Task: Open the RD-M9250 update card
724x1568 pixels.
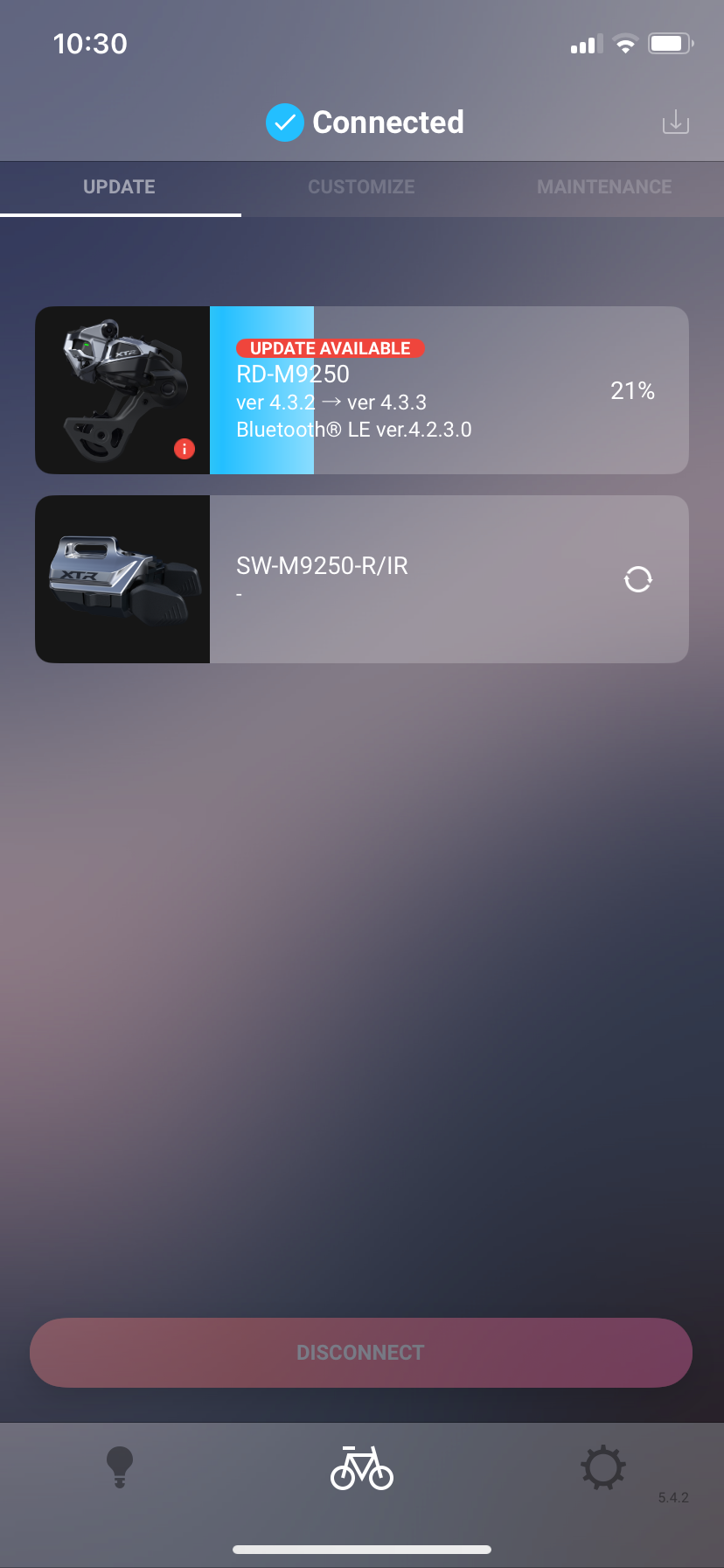Action: click(362, 390)
